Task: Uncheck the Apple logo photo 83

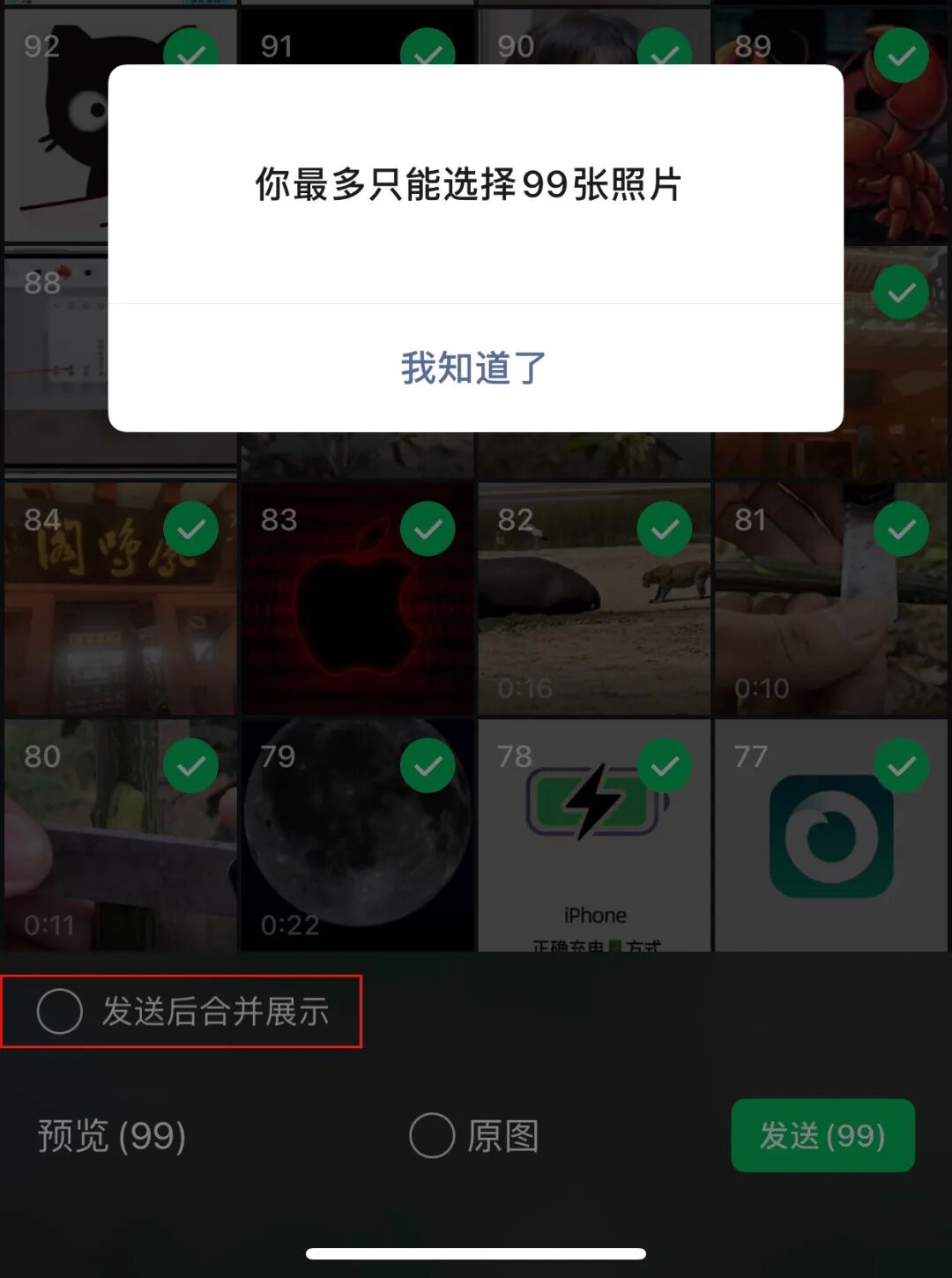Action: pyautogui.click(x=428, y=529)
